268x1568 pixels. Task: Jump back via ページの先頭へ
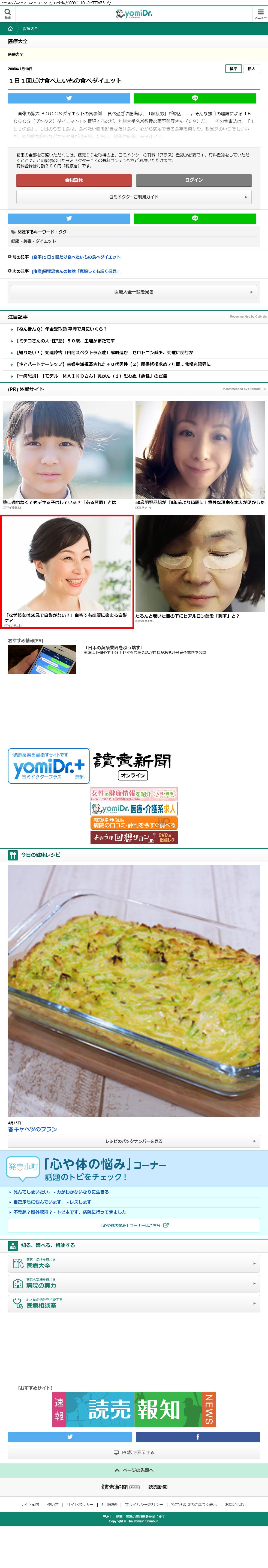[x=134, y=1470]
